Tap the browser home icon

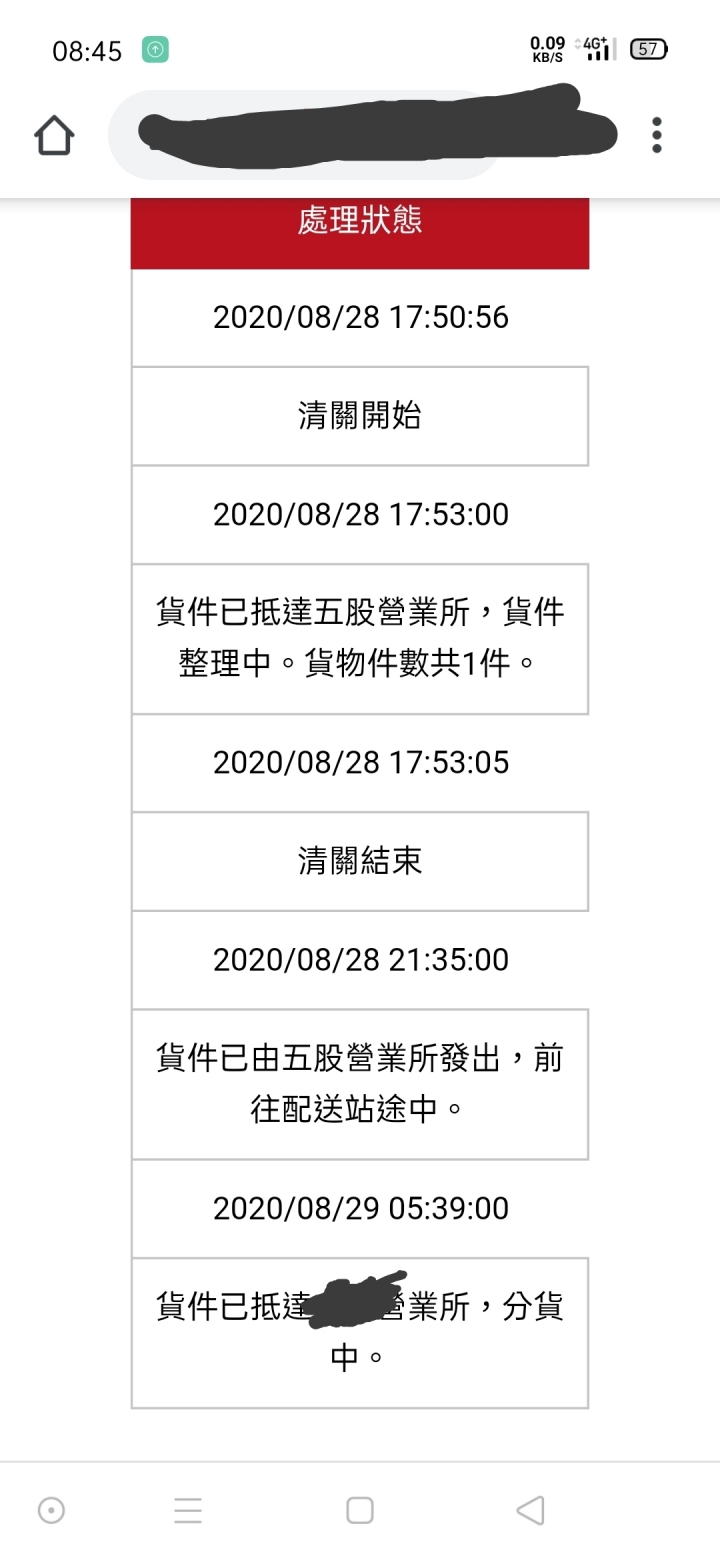click(54, 135)
